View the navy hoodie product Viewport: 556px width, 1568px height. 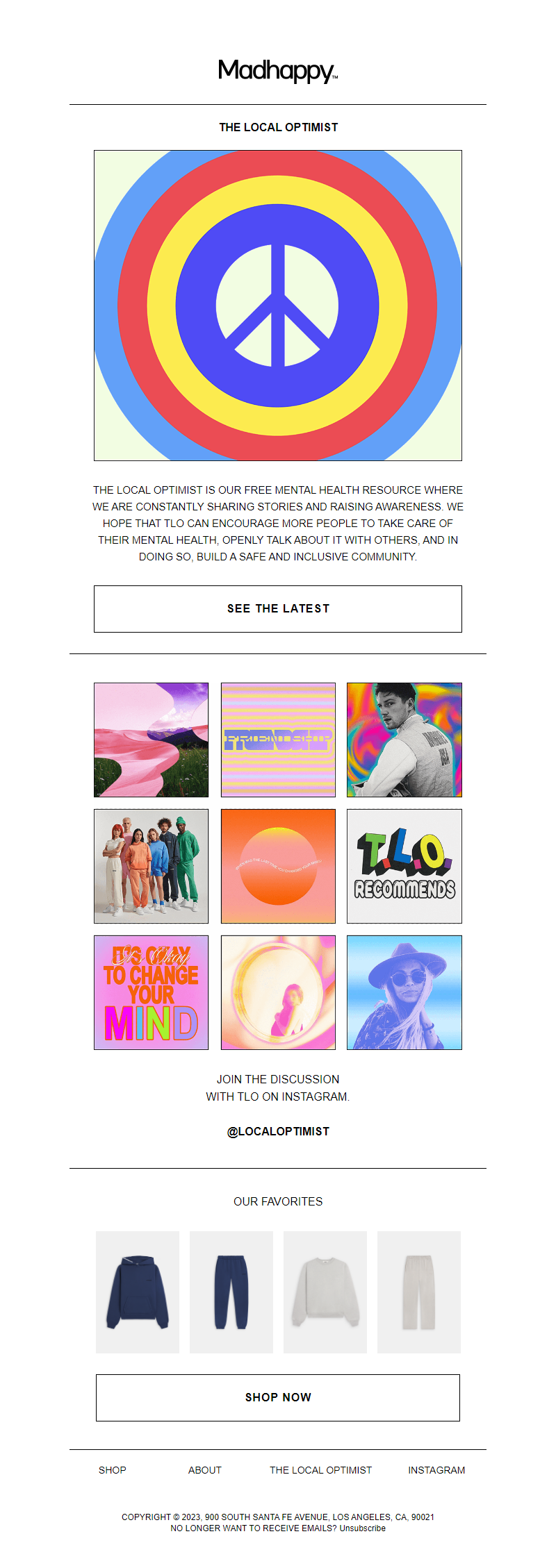[138, 1292]
